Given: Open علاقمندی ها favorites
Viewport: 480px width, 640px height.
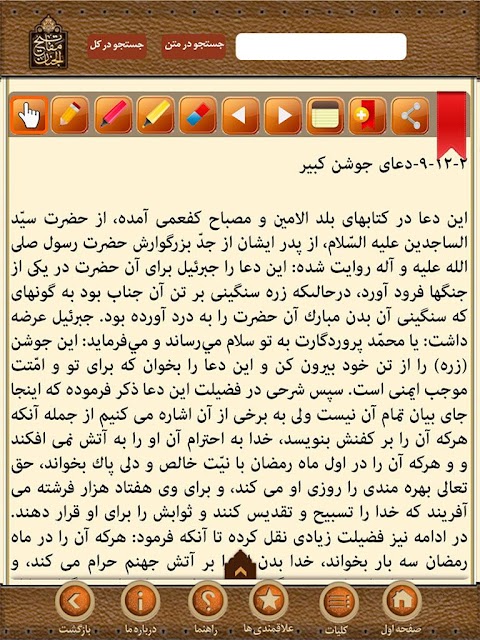Looking at the screenshot, I should tap(269, 607).
